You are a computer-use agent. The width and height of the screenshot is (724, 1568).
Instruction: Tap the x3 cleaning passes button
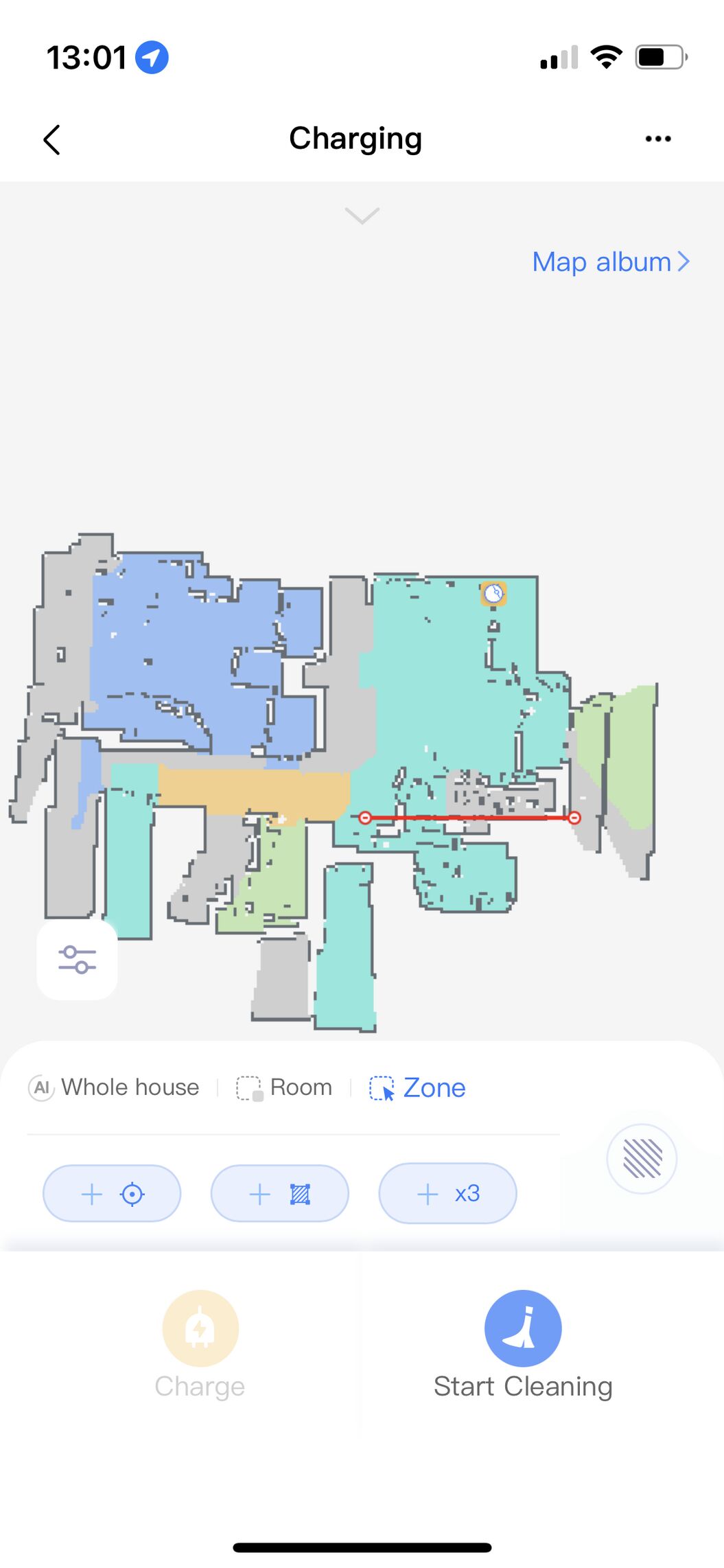click(447, 1194)
